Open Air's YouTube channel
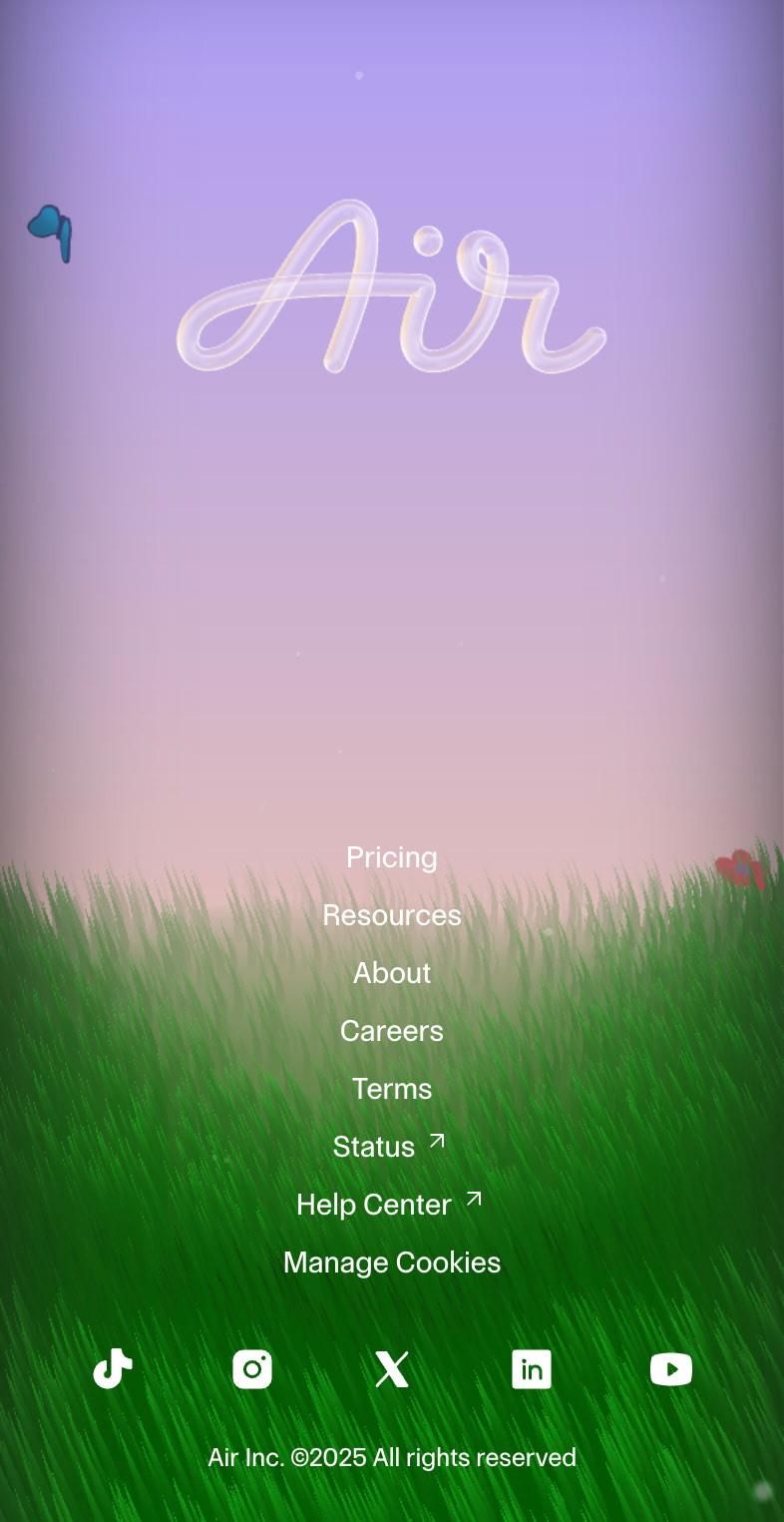 pyautogui.click(x=671, y=1368)
